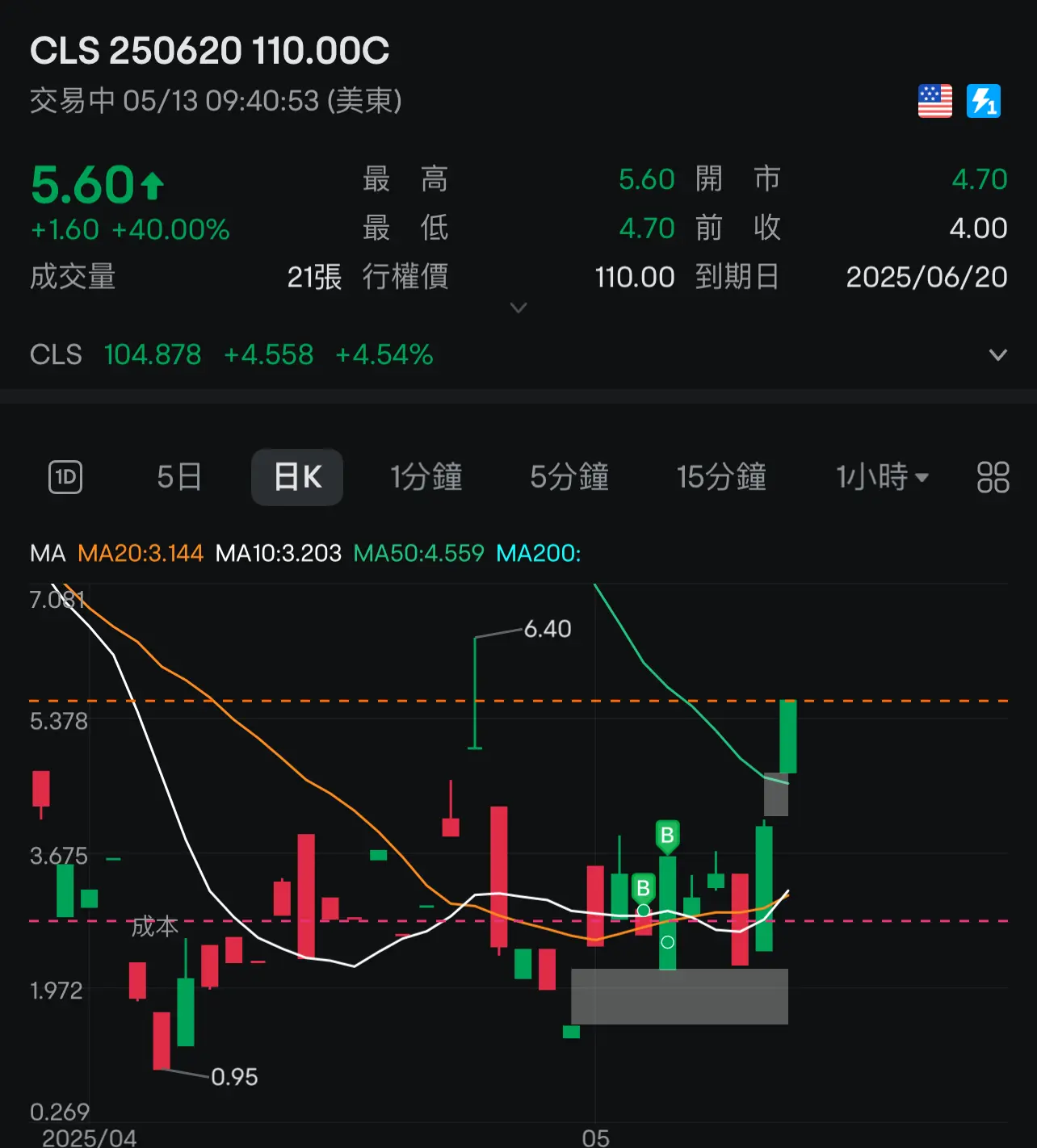This screenshot has height=1148, width=1037.
Task: Expand the CLS underlying stock row
Action: (997, 354)
